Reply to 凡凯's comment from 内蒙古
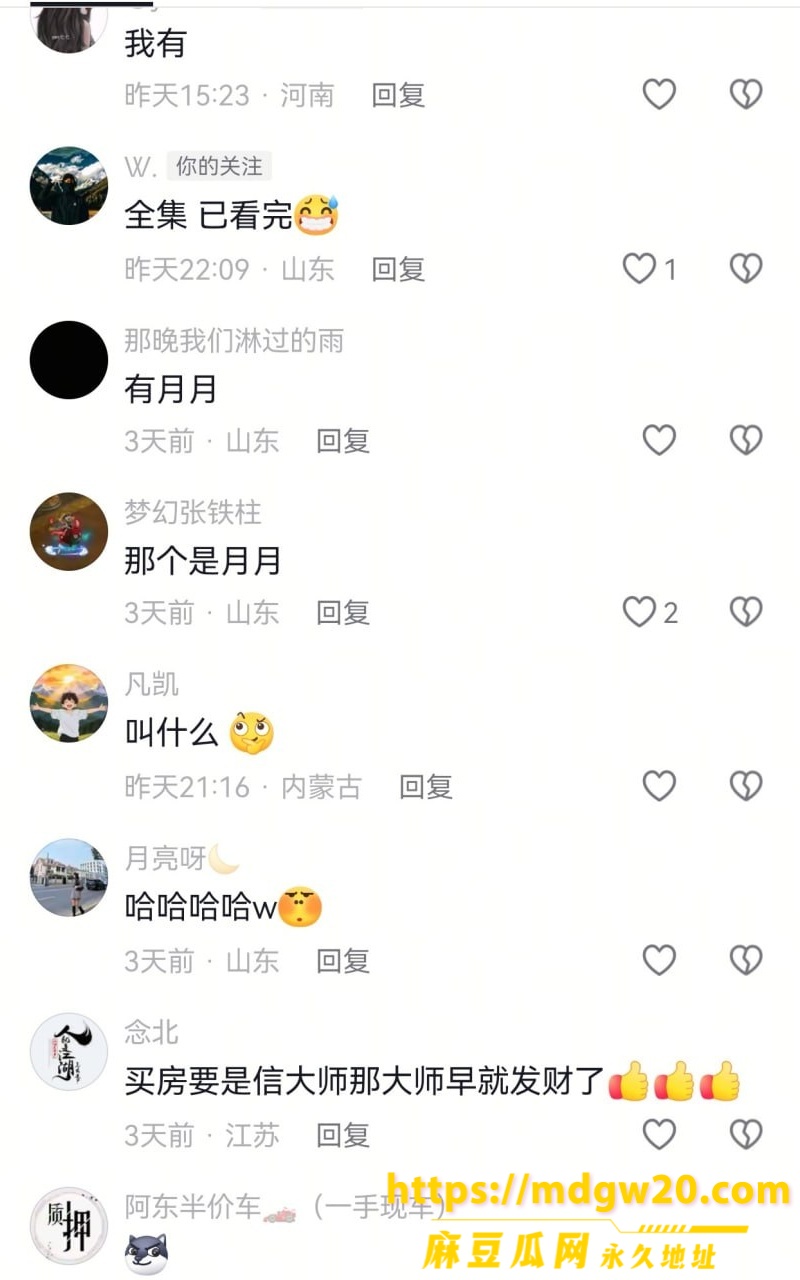 tap(426, 787)
